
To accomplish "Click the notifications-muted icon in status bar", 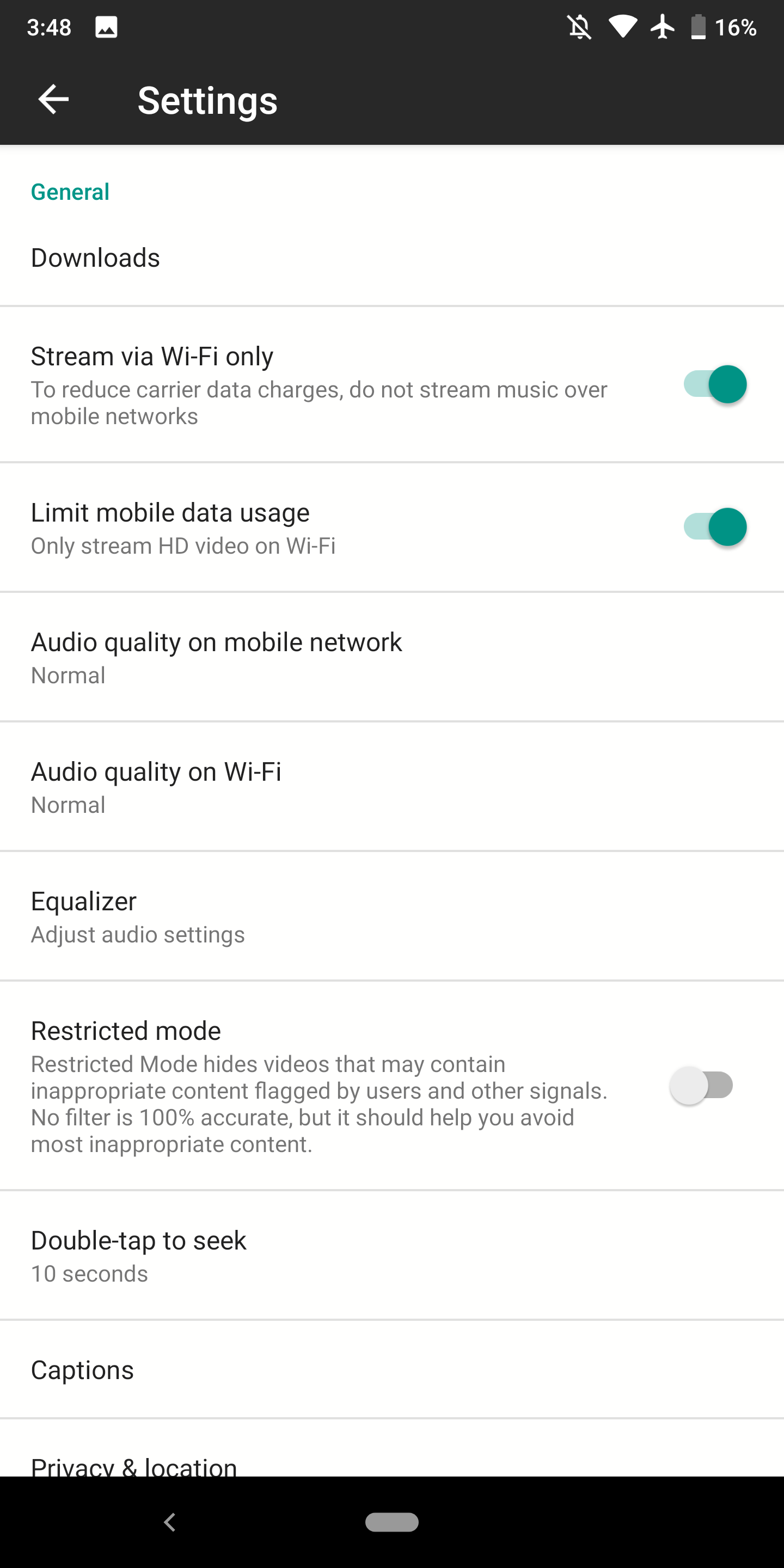I will (579, 27).
